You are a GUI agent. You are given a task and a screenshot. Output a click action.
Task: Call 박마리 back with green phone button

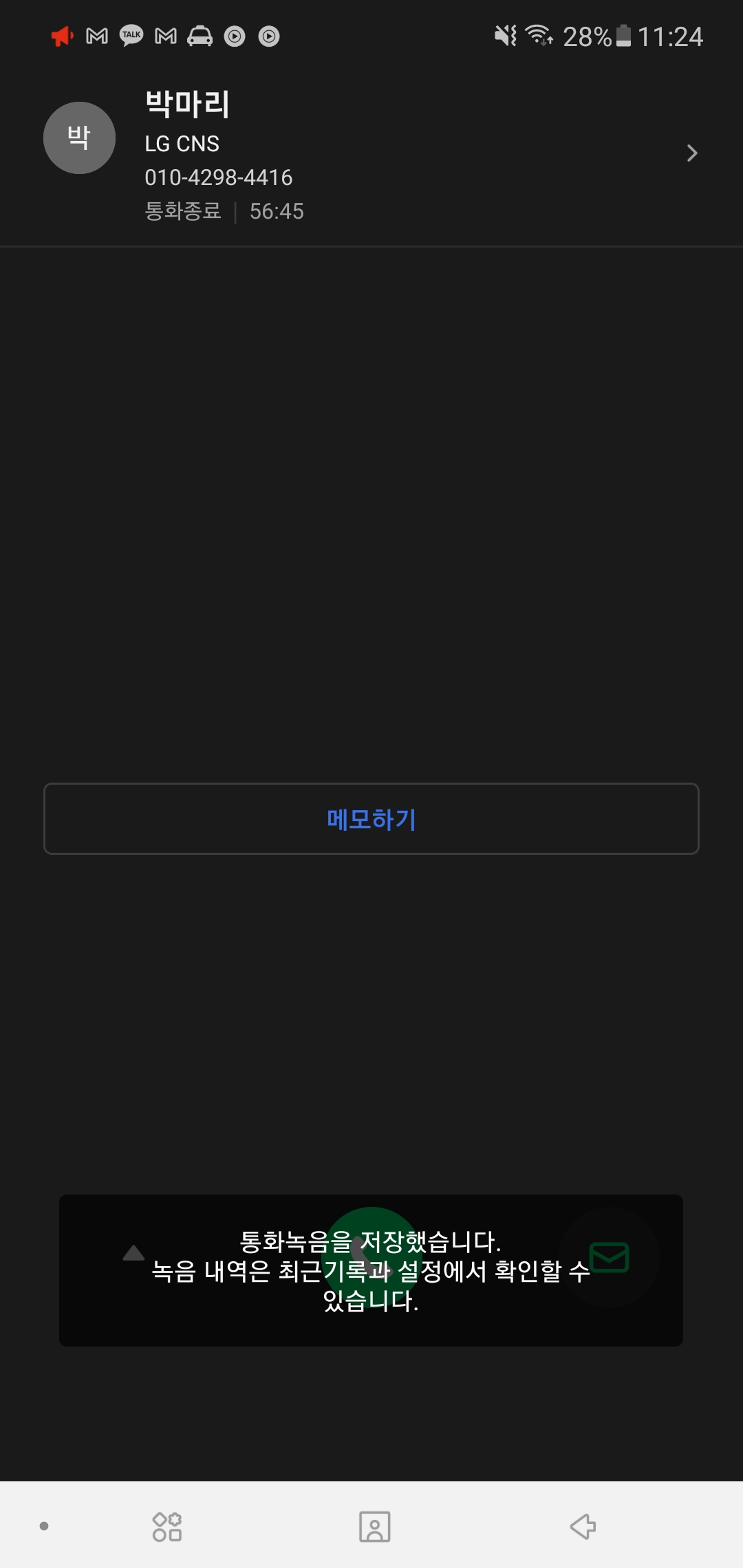(x=371, y=1257)
